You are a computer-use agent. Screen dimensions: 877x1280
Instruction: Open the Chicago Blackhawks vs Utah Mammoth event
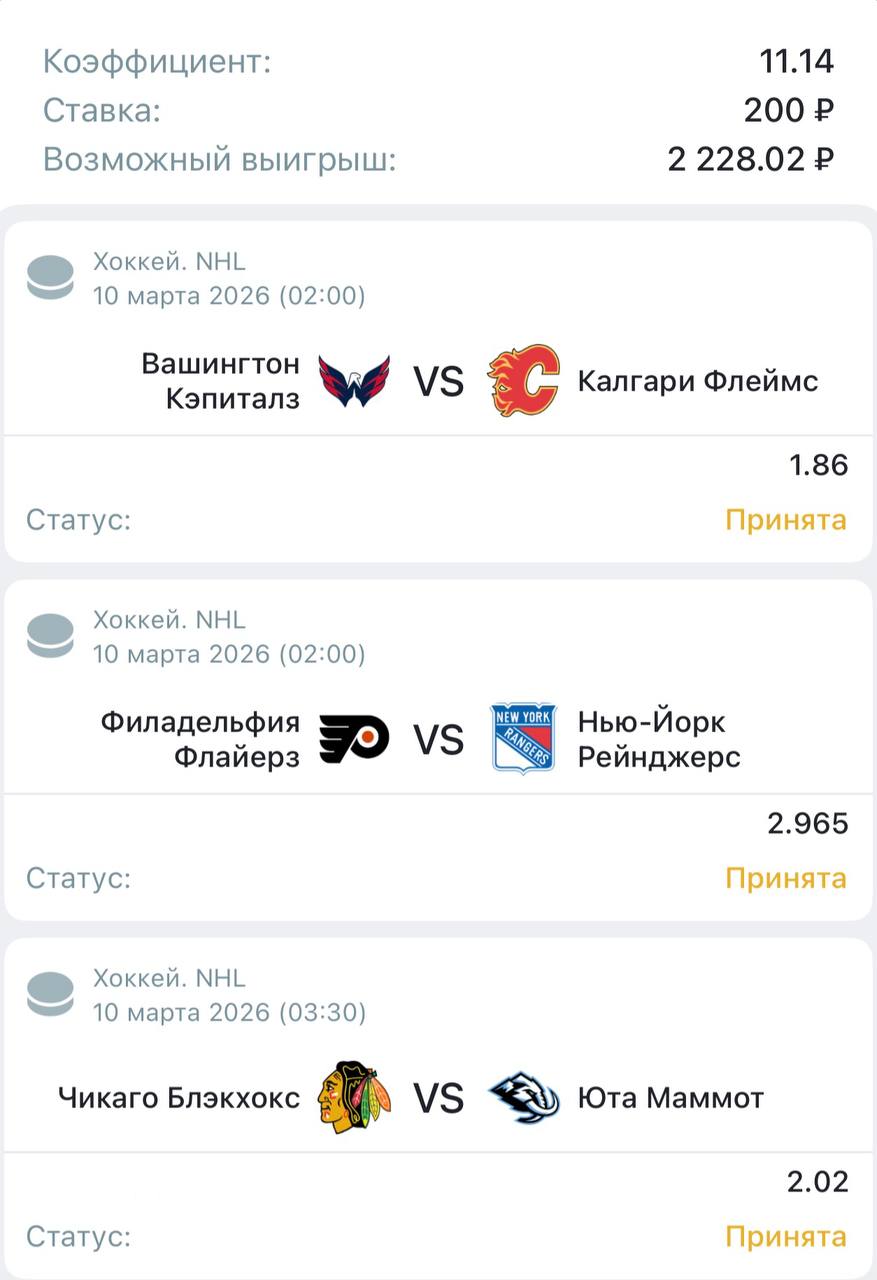click(x=438, y=1098)
